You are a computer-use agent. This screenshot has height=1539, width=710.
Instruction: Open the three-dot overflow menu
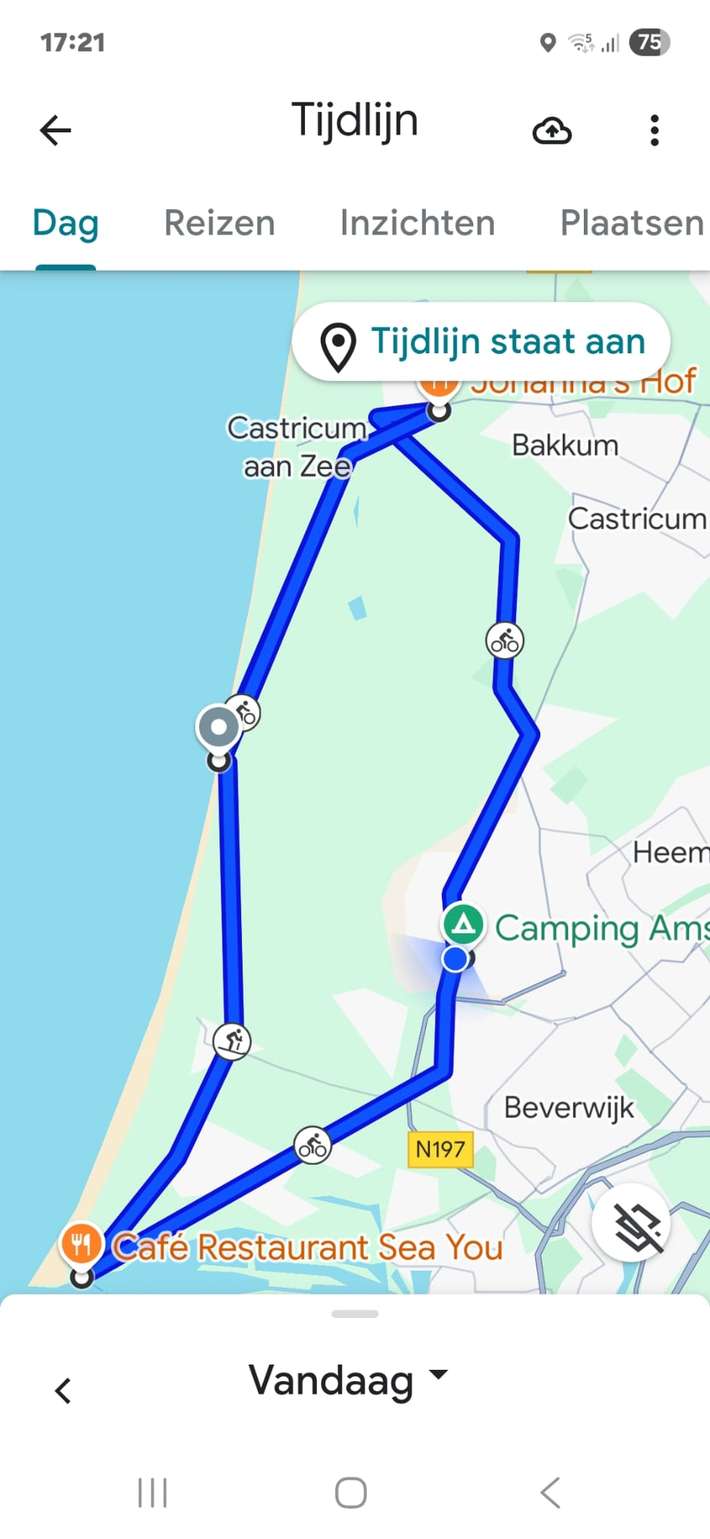coord(654,130)
